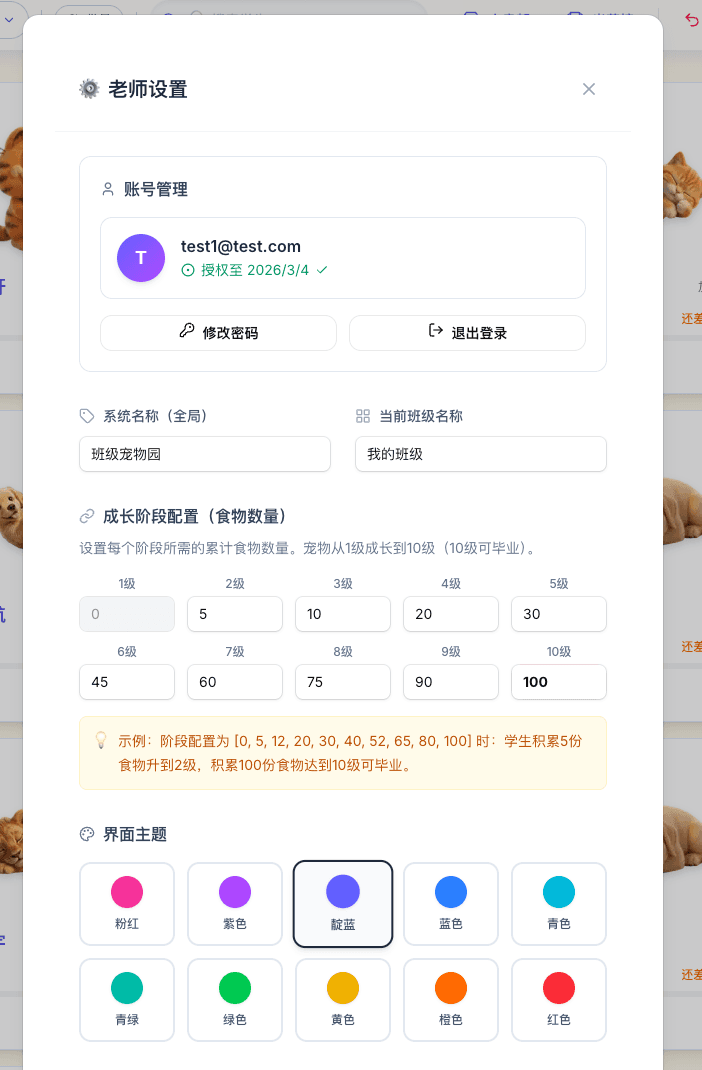Viewport: 702px width, 1070px height.
Task: Apply the 红色 theme
Action: (559, 999)
